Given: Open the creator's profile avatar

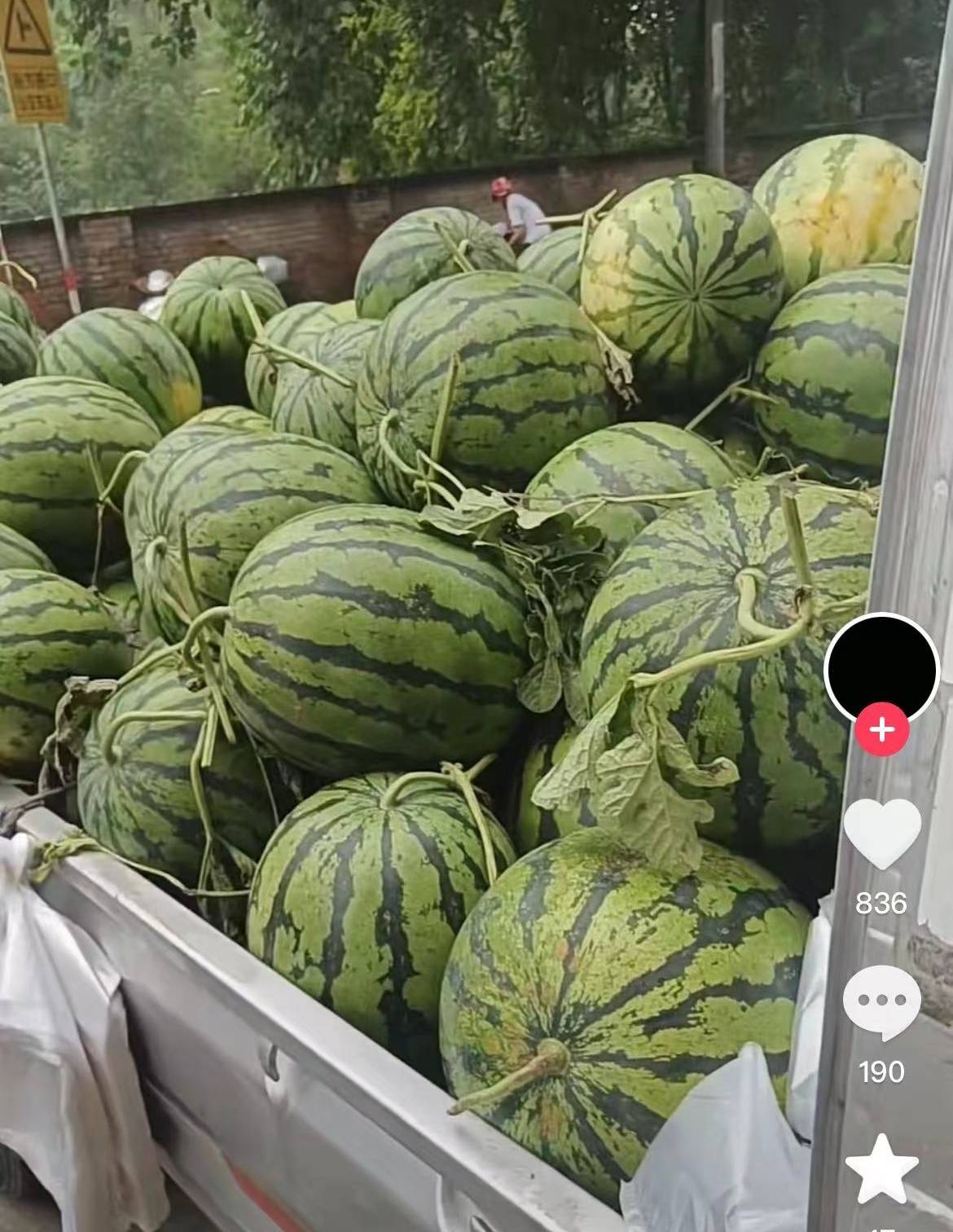Looking at the screenshot, I should pos(882,668).
